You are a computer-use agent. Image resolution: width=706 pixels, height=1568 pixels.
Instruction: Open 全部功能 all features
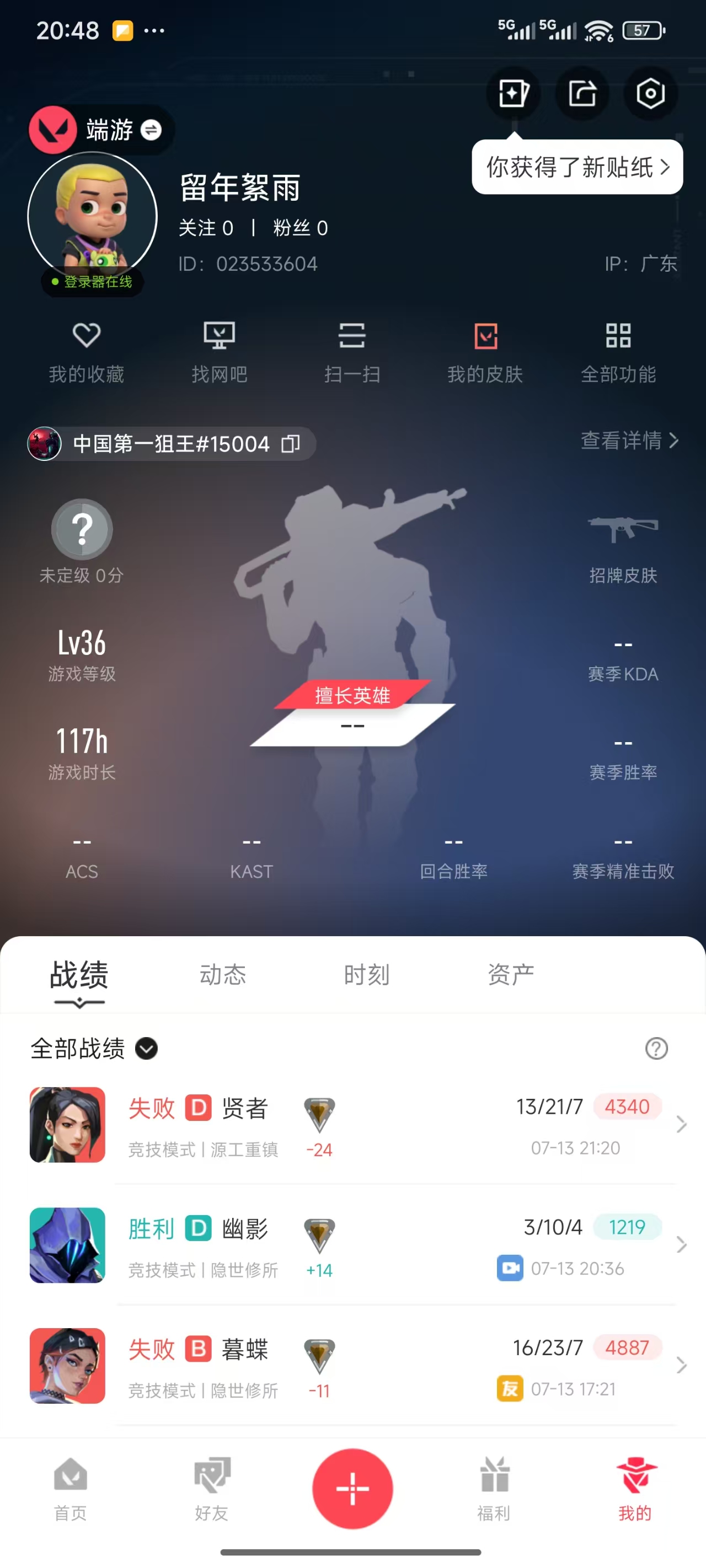[x=618, y=352]
